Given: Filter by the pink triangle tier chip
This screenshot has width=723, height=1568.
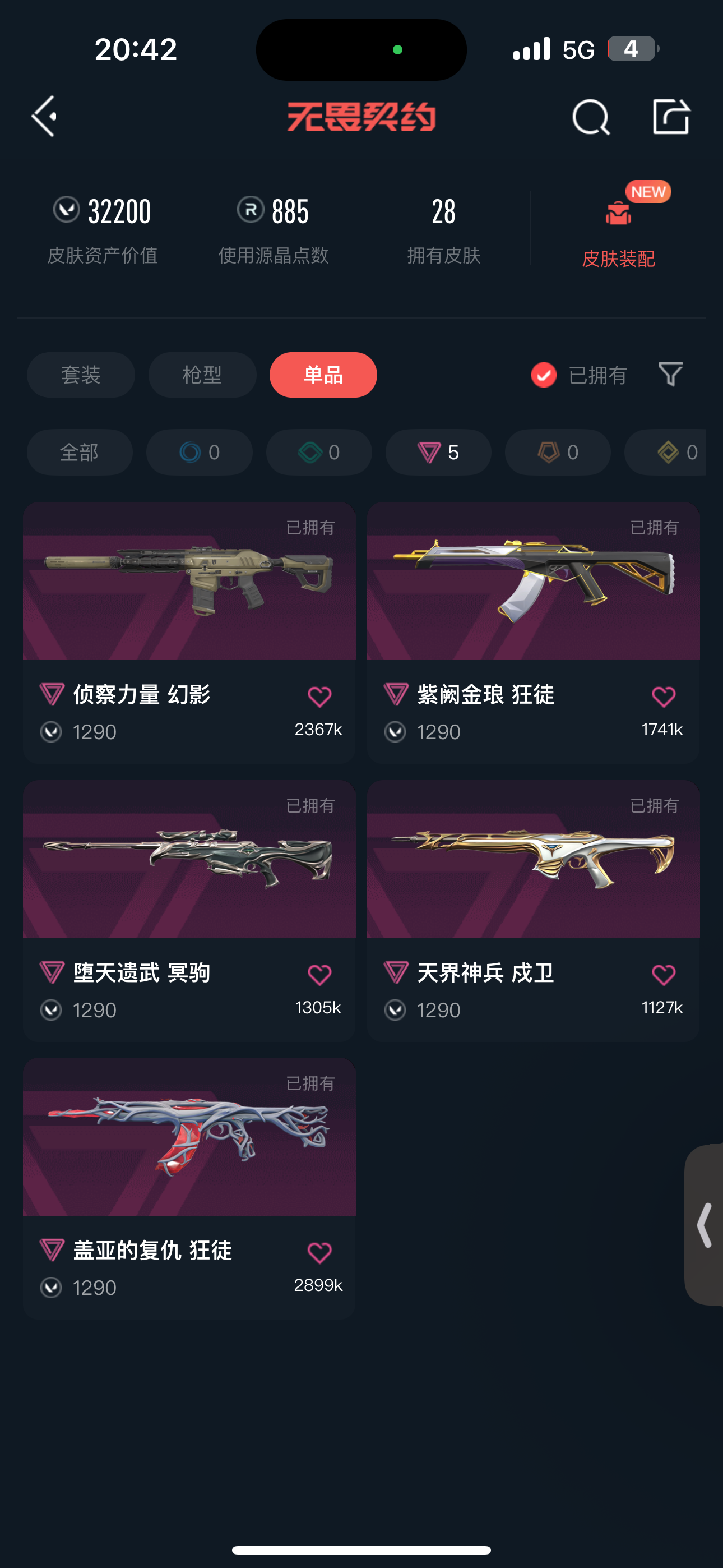Looking at the screenshot, I should coord(438,452).
